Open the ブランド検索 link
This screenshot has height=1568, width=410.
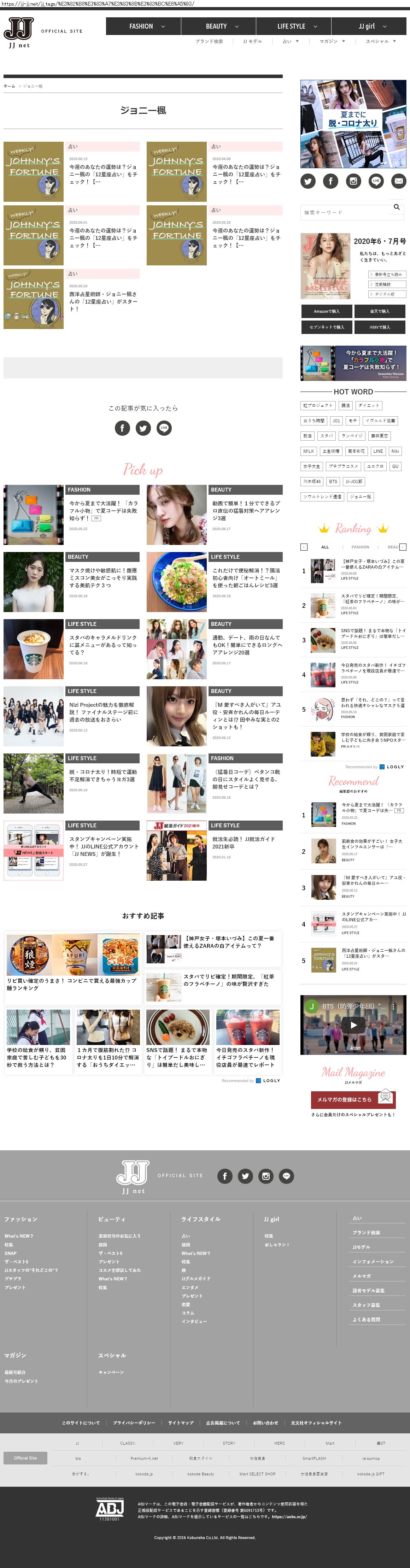click(x=209, y=41)
